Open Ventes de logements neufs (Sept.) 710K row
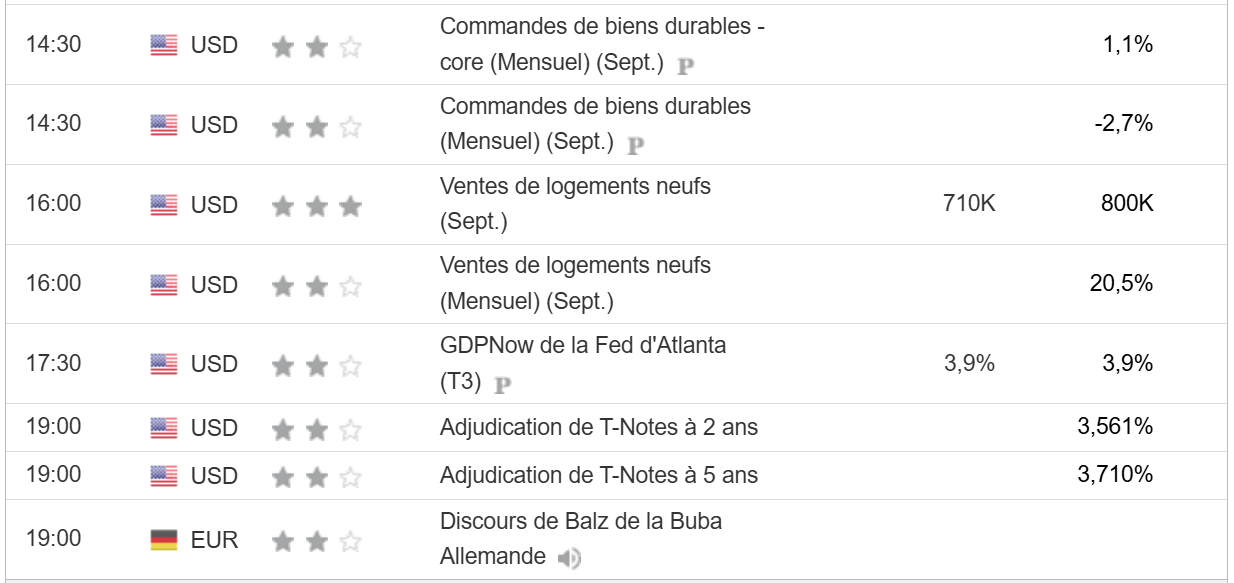Viewport: 1234px width, 583px height. click(575, 186)
